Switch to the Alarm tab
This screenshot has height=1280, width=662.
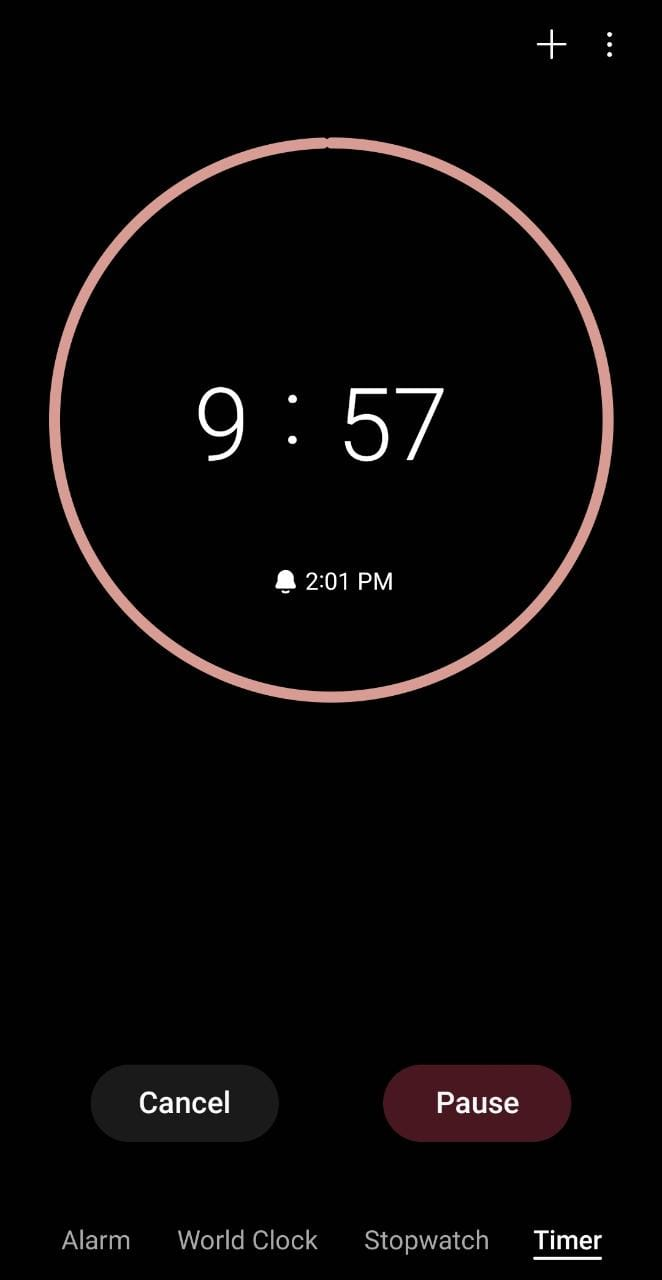coord(96,1241)
